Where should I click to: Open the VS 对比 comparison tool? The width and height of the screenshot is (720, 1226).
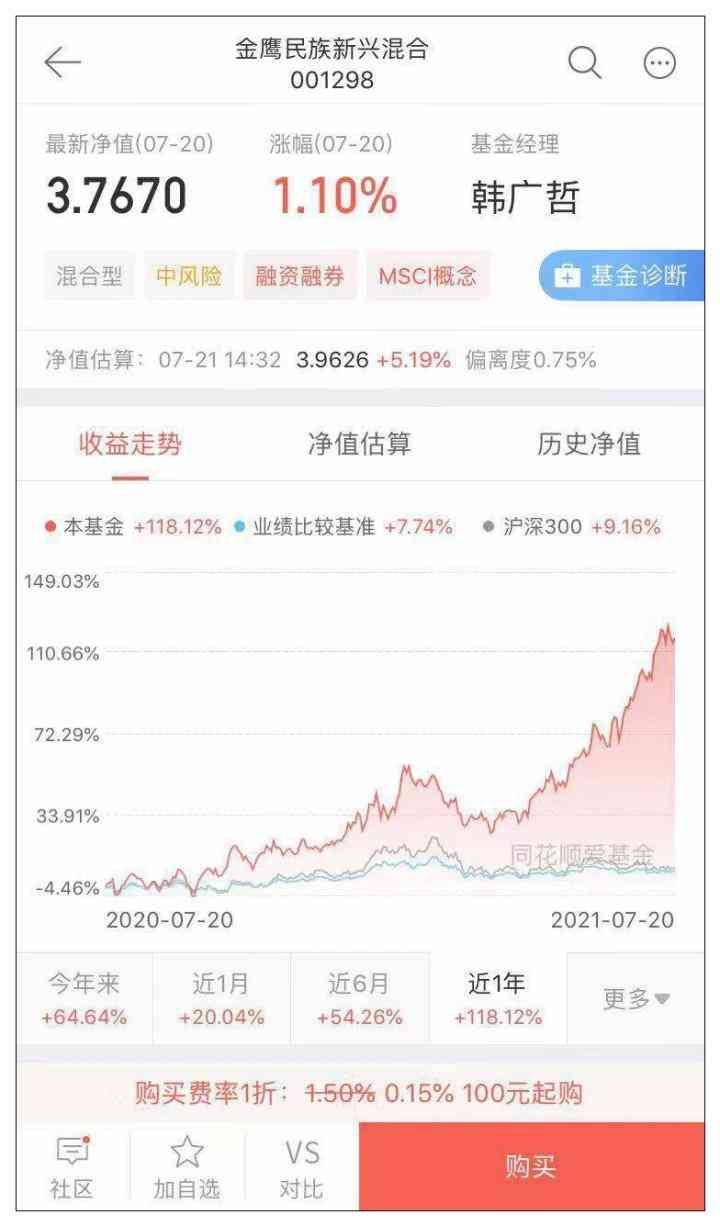tap(300, 1168)
